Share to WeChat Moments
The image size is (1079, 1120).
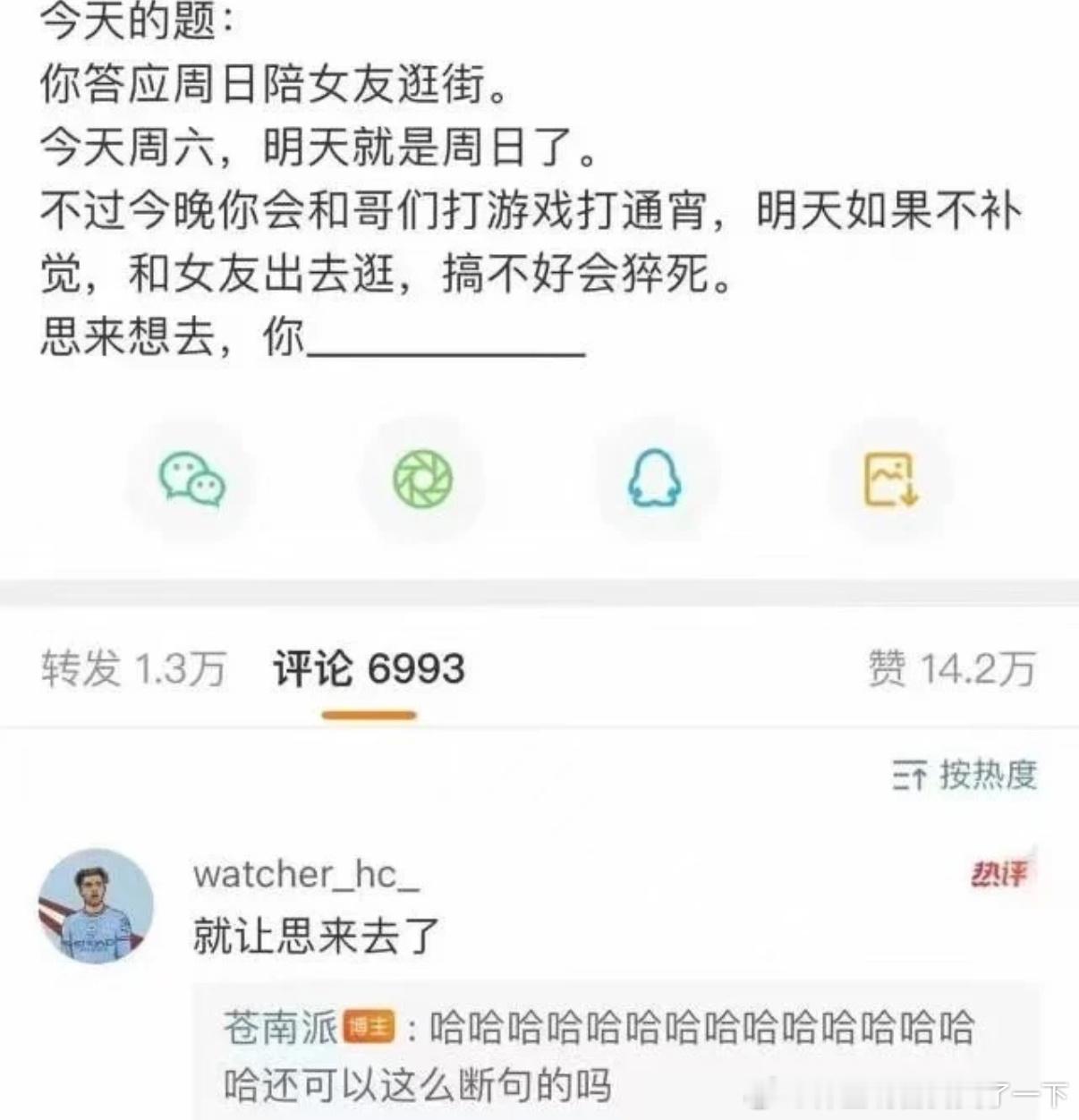point(423,480)
